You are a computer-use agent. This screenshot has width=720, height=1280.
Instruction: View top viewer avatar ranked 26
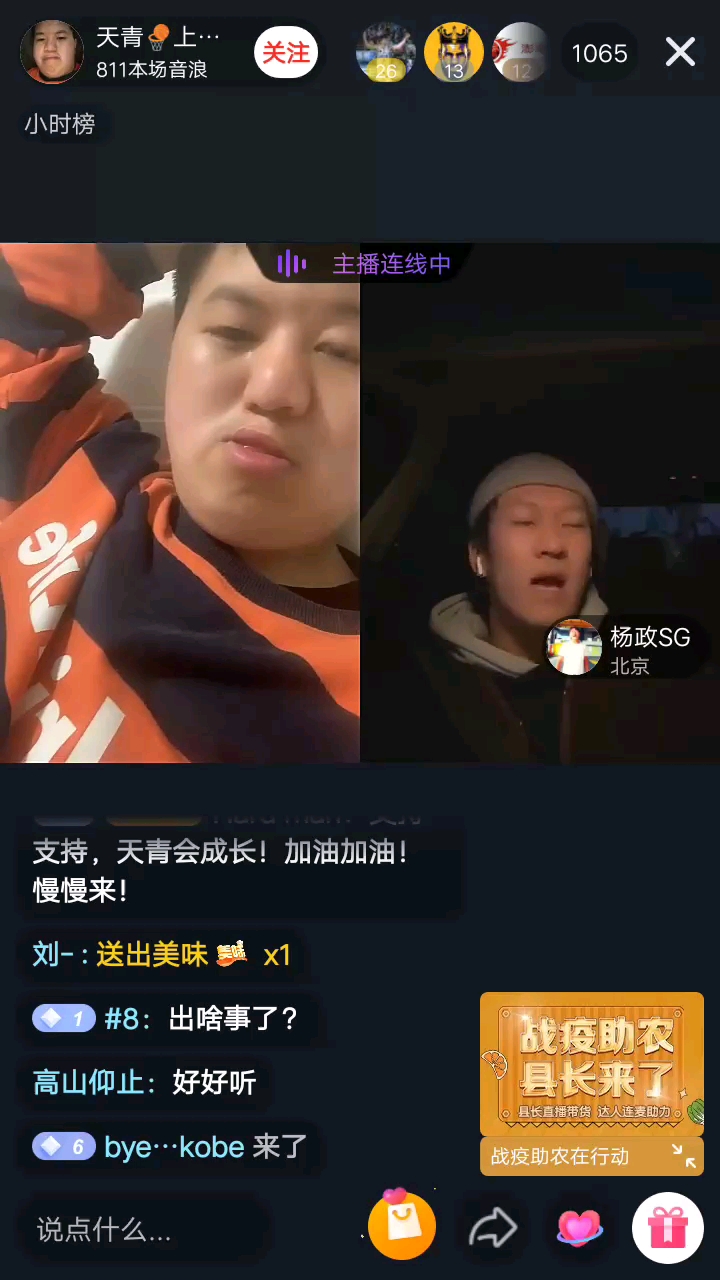tap(385, 52)
